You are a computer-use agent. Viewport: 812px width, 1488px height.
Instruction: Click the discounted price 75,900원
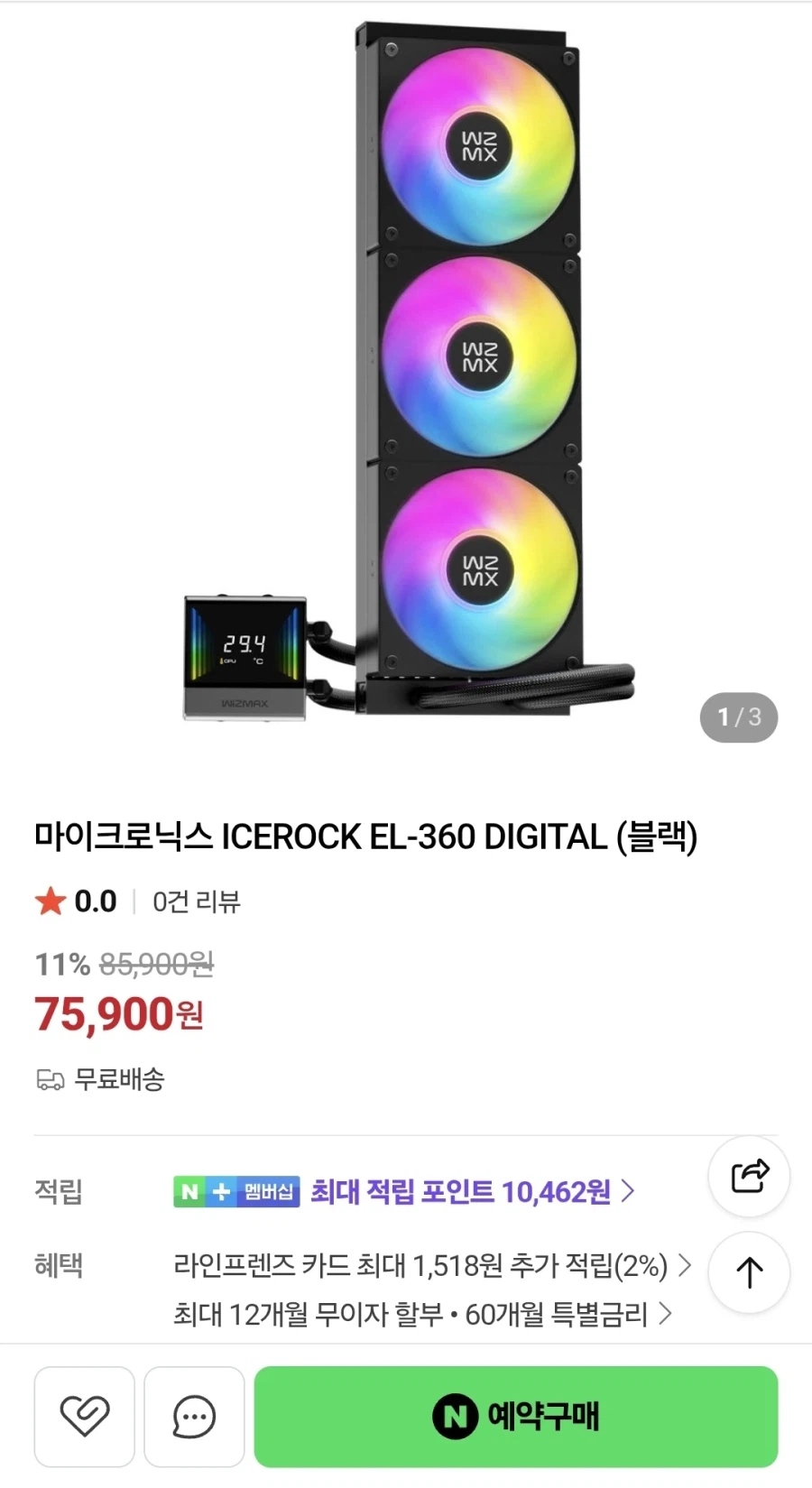(x=122, y=1014)
